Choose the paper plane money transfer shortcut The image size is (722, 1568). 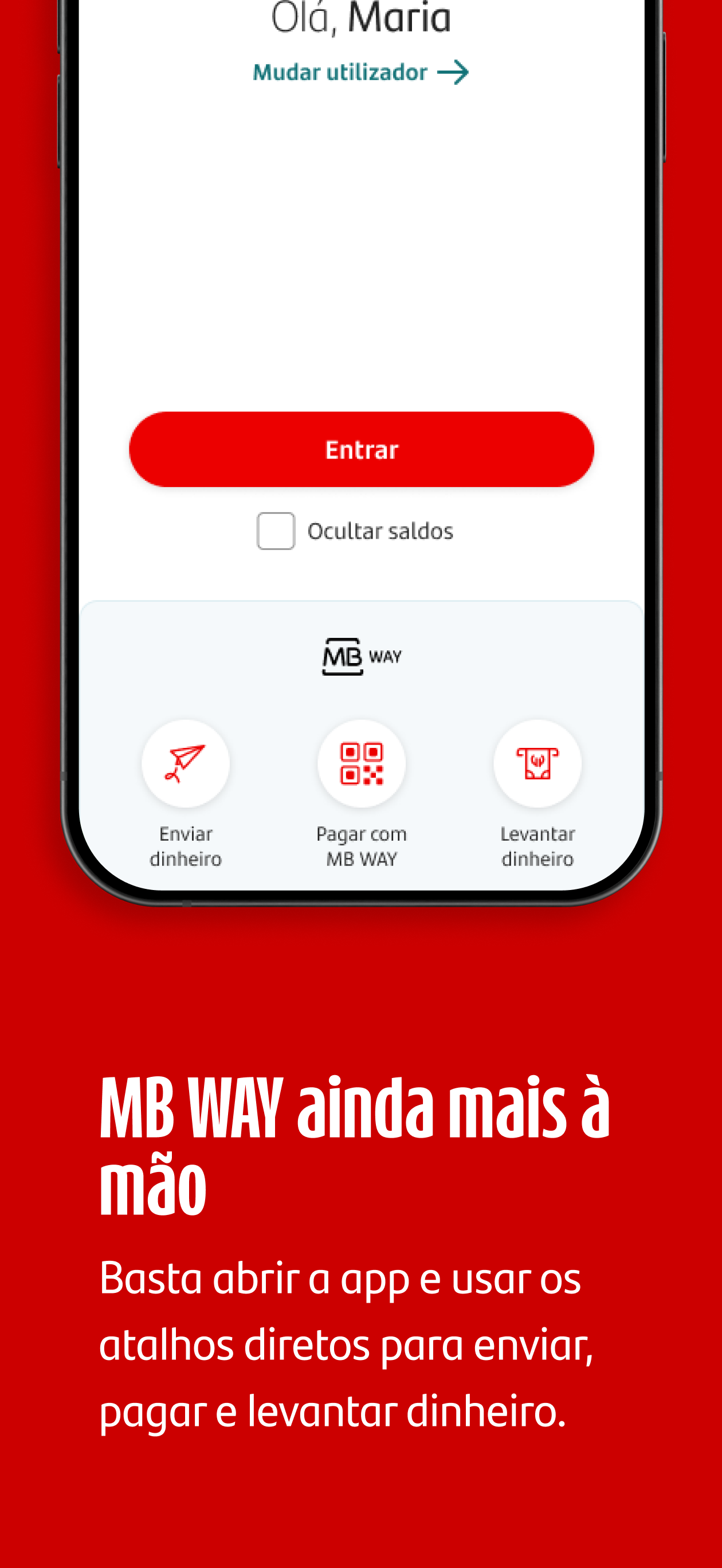click(x=185, y=763)
